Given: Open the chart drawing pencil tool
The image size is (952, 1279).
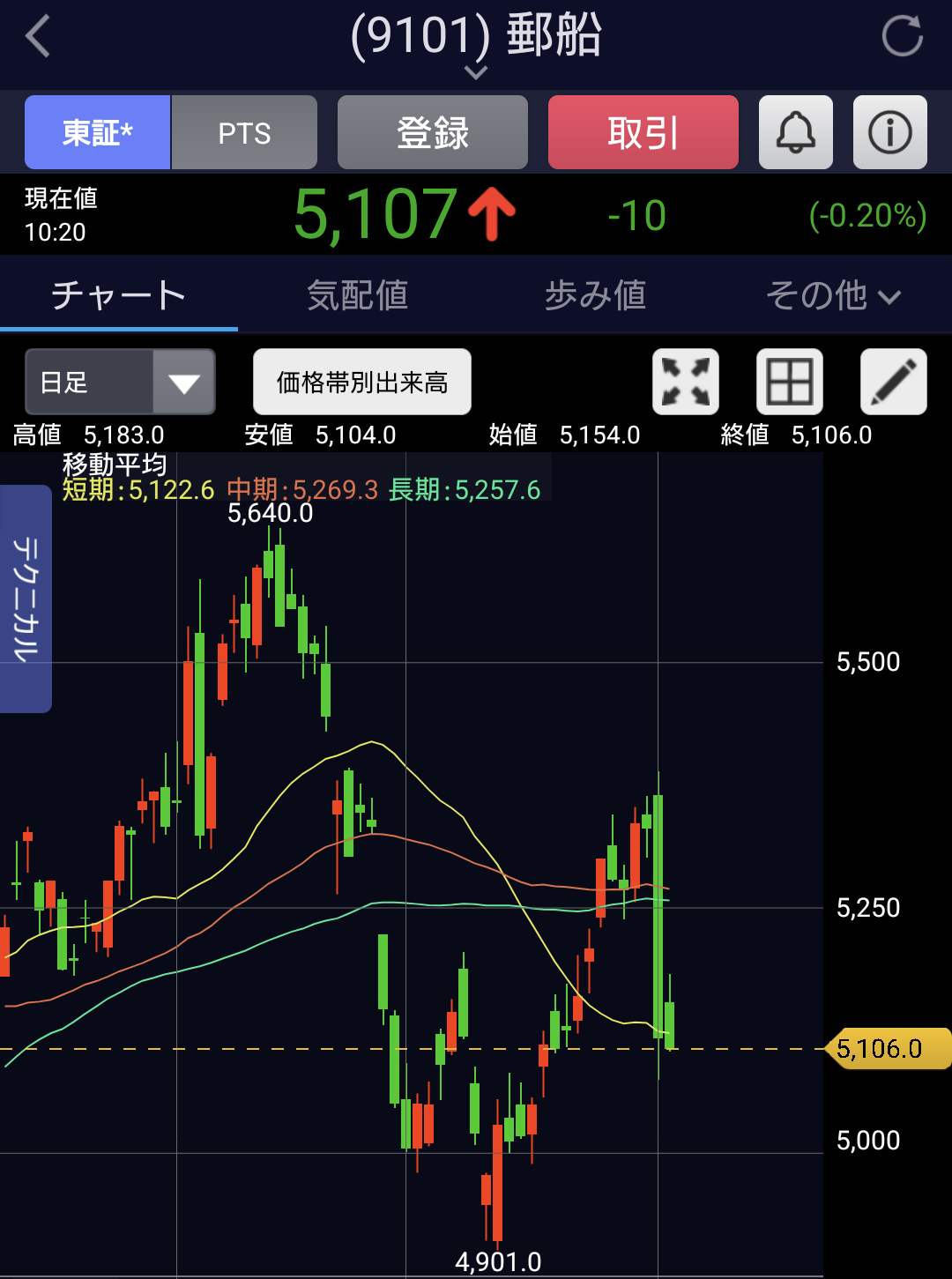Looking at the screenshot, I should [x=893, y=382].
